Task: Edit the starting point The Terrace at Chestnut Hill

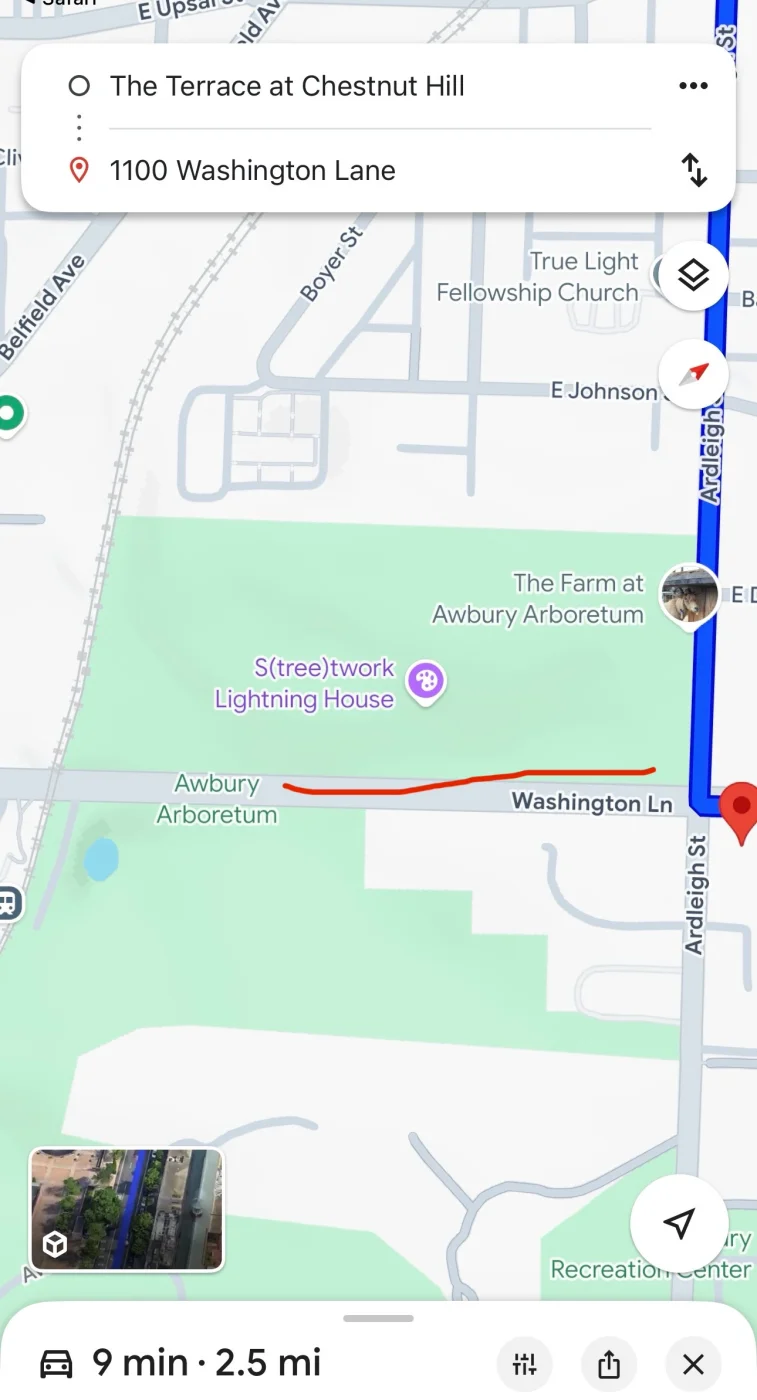Action: 287,86
